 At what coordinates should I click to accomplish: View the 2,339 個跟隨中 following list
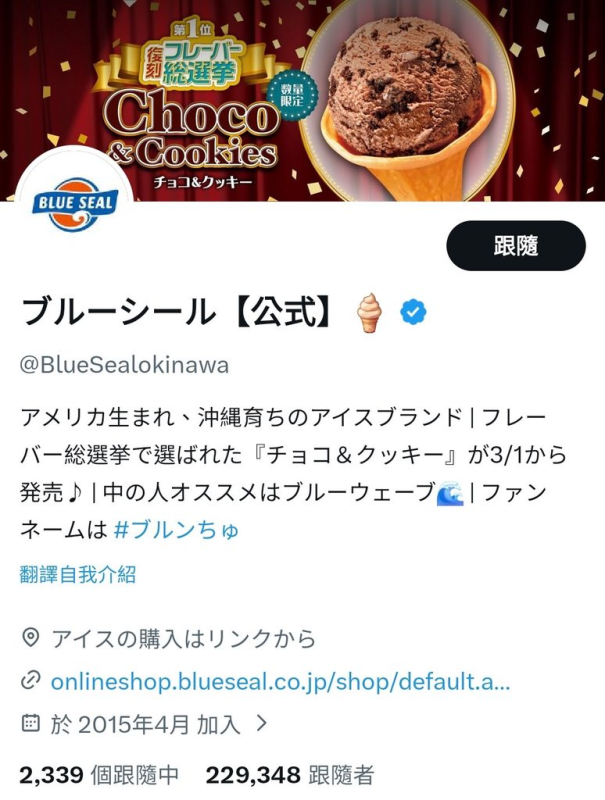[x=99, y=774]
